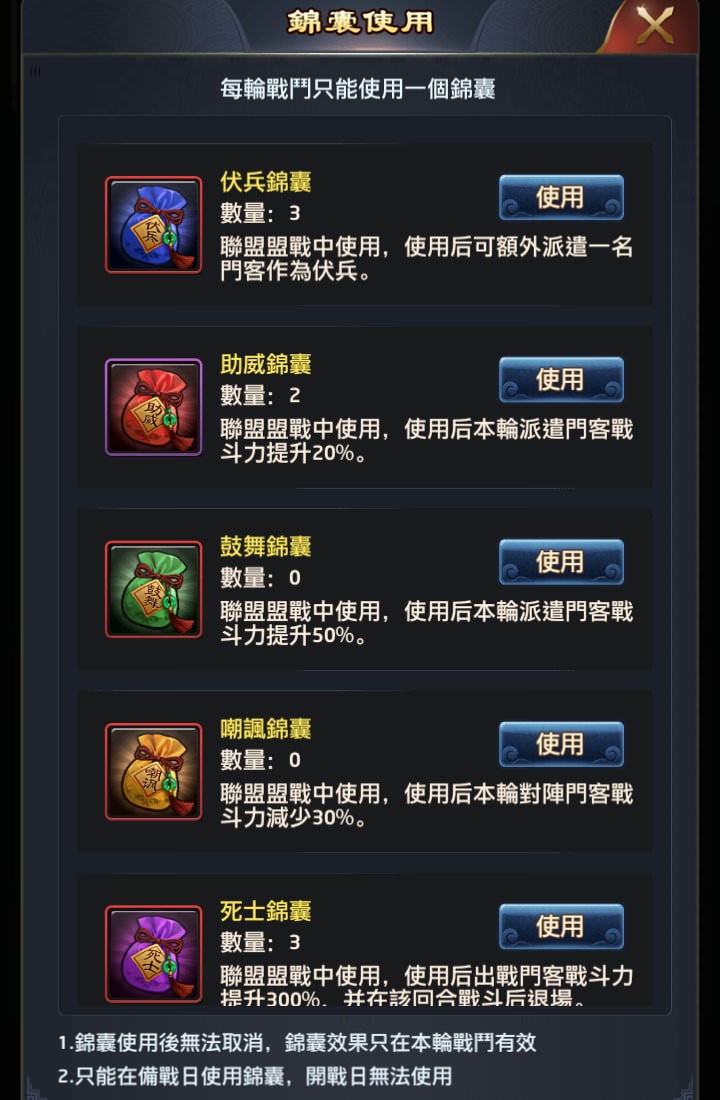Close the 錦囊使用 dialog

pos(655,25)
